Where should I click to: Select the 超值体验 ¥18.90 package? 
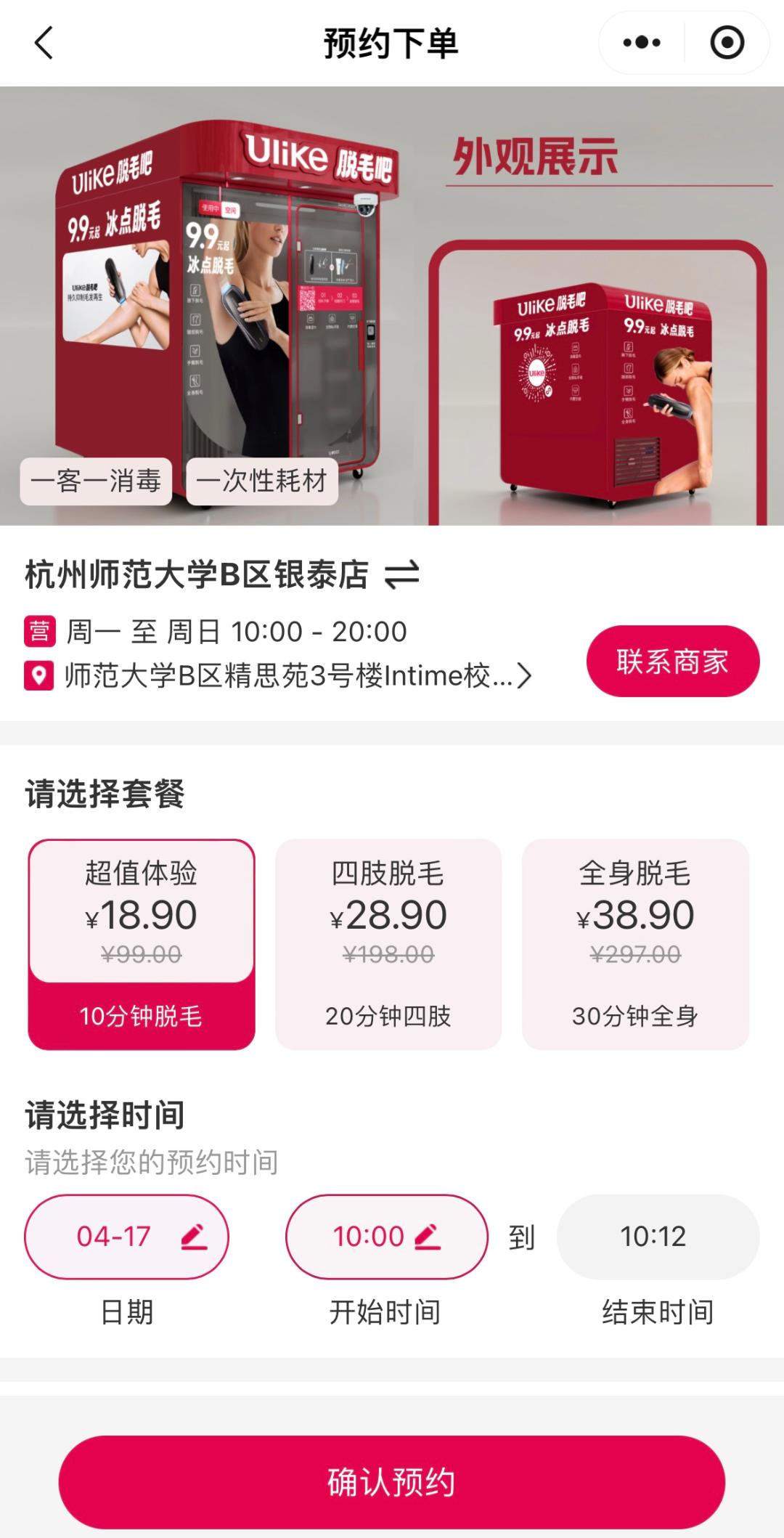[142, 944]
